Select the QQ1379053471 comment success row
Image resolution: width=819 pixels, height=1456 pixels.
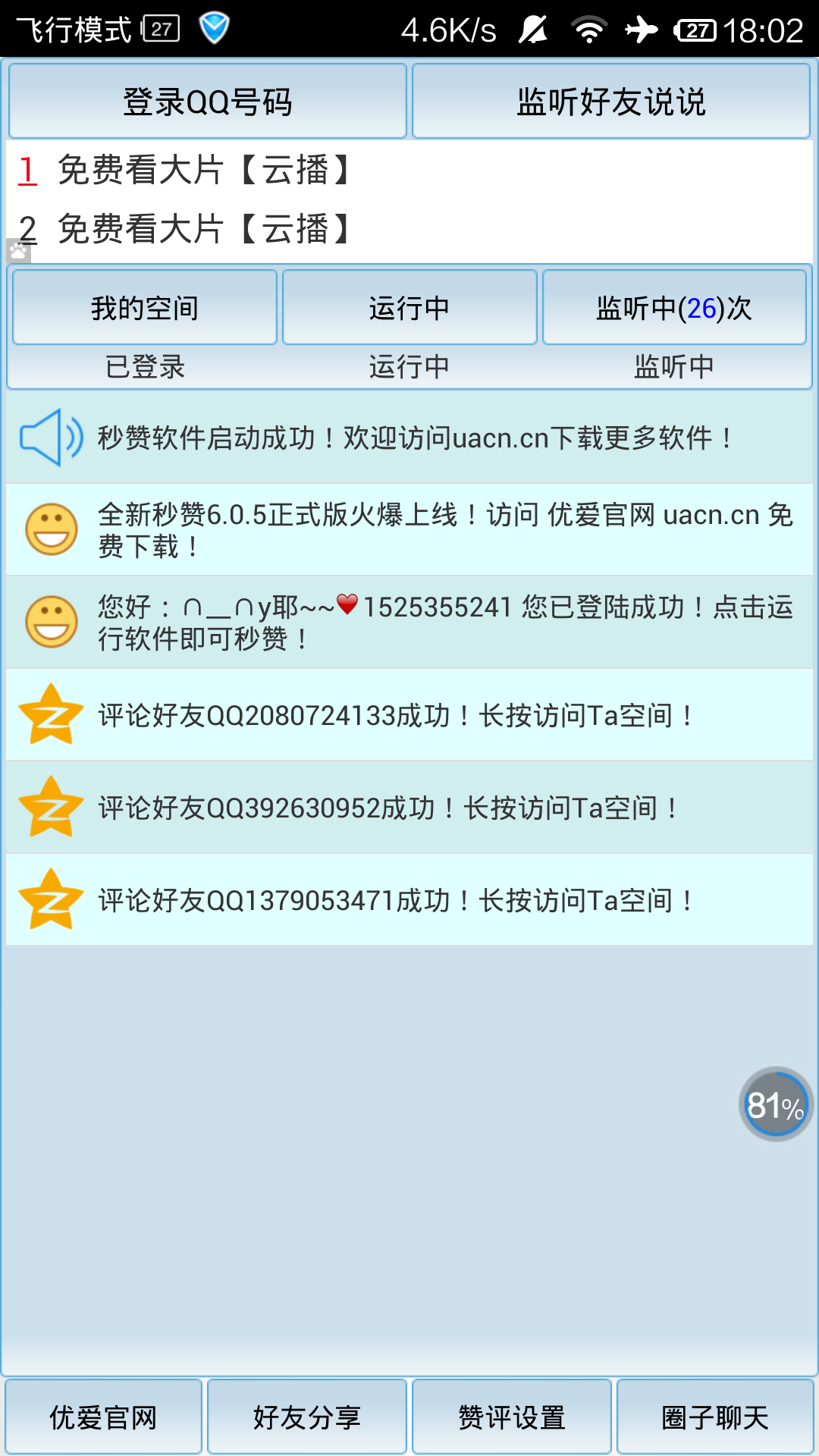click(409, 900)
